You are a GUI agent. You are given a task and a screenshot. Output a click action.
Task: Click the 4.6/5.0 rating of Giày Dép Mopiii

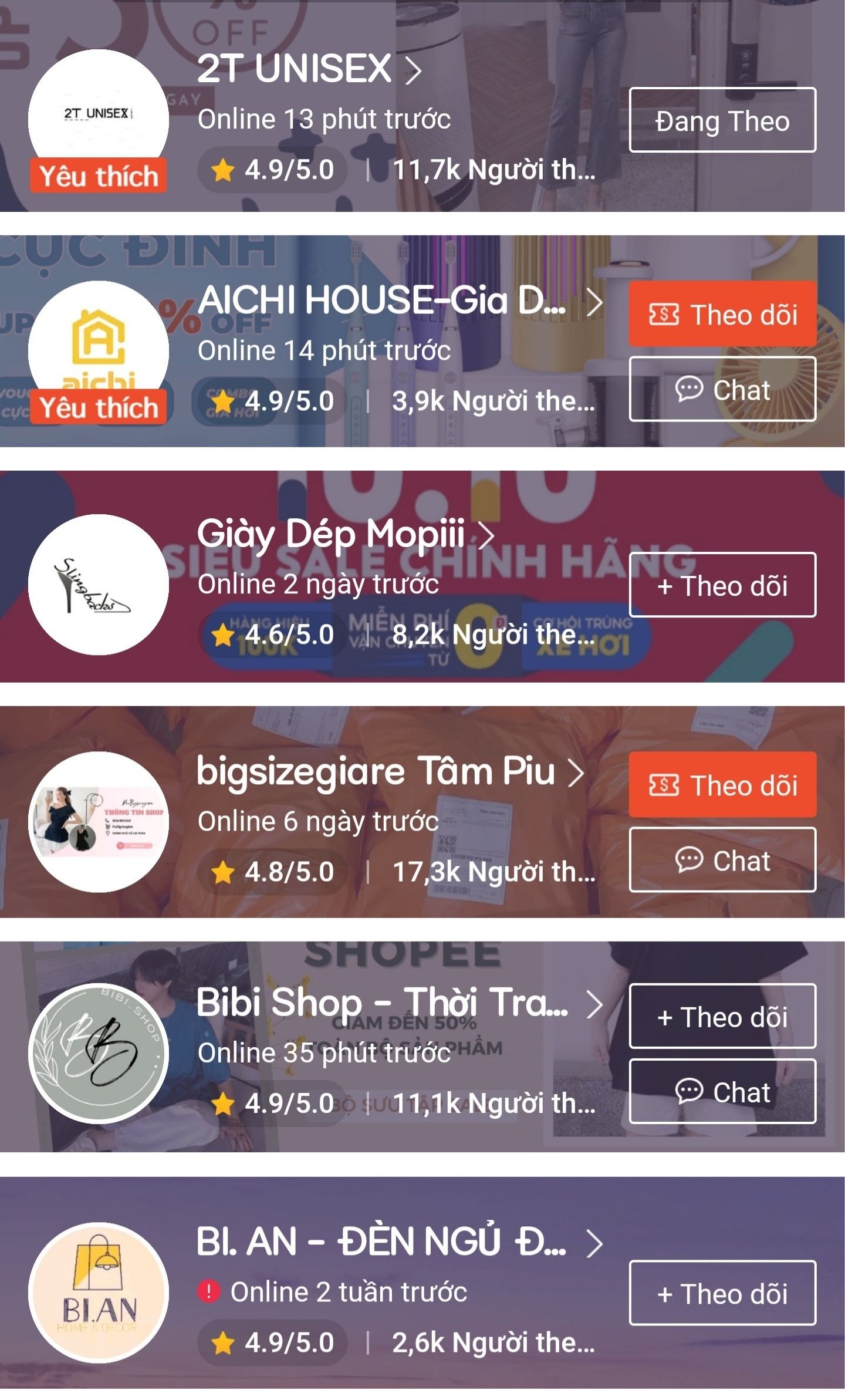(288, 635)
